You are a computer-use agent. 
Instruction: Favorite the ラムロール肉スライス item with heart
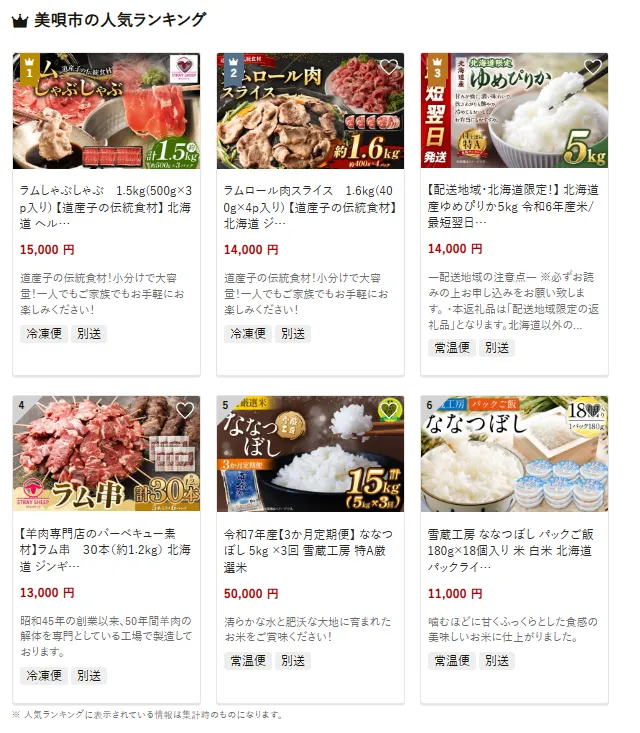coord(389,68)
